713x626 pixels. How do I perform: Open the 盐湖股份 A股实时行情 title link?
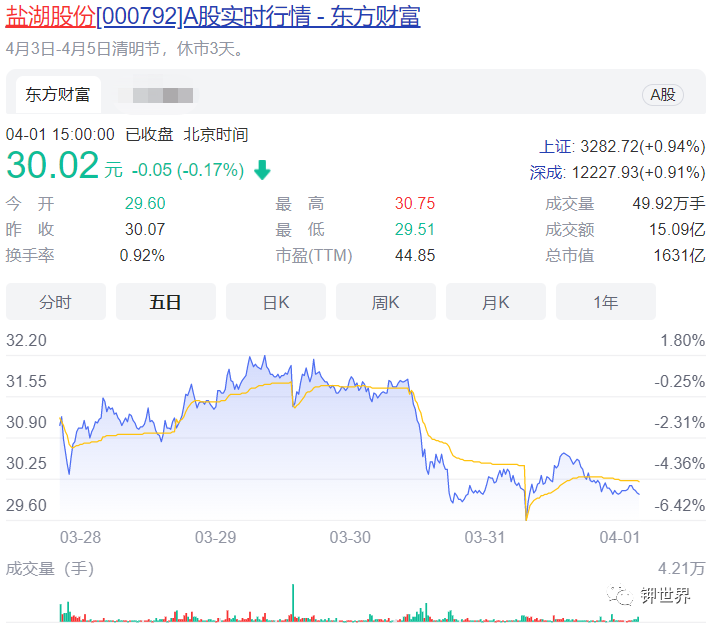(x=213, y=17)
